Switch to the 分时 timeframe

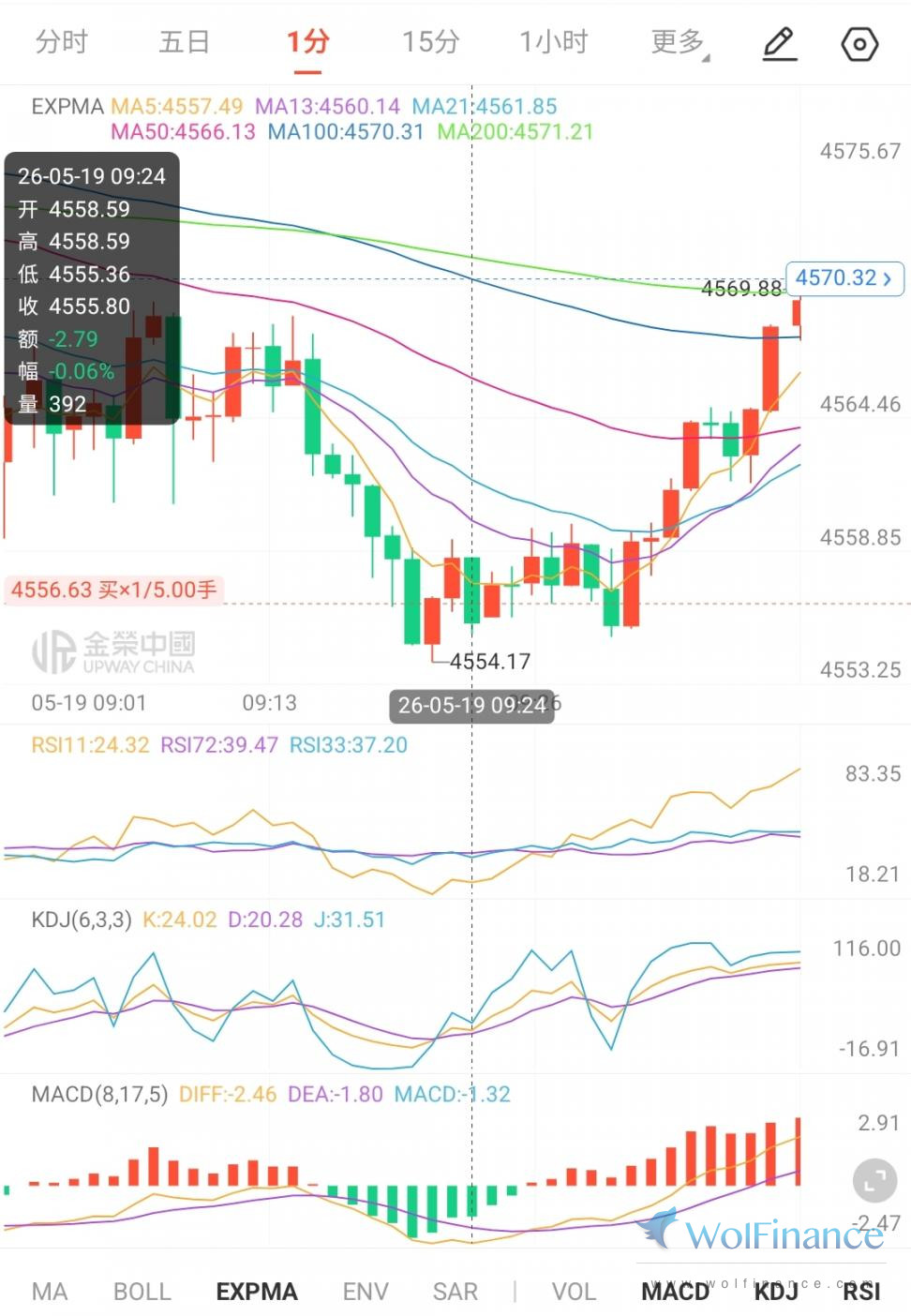click(x=61, y=42)
